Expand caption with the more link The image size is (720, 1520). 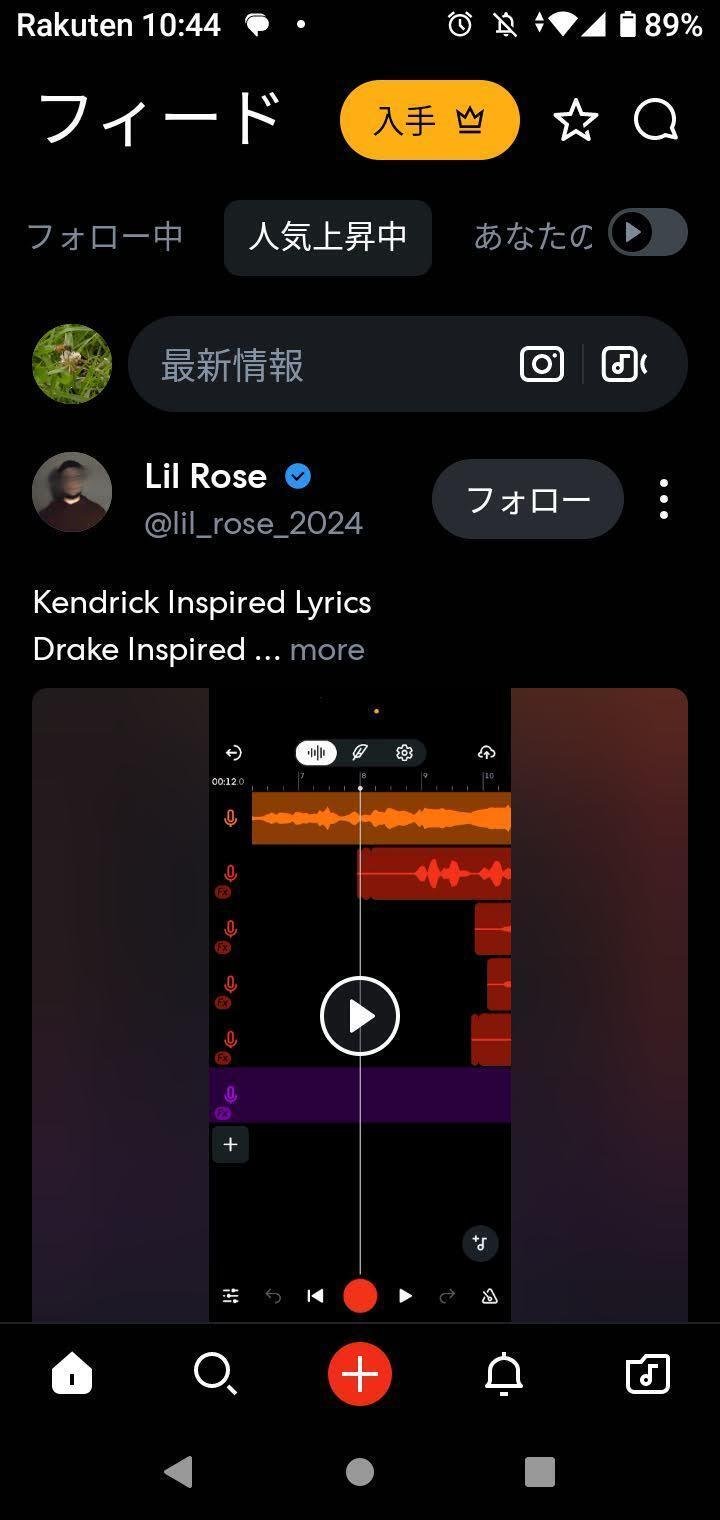[327, 650]
